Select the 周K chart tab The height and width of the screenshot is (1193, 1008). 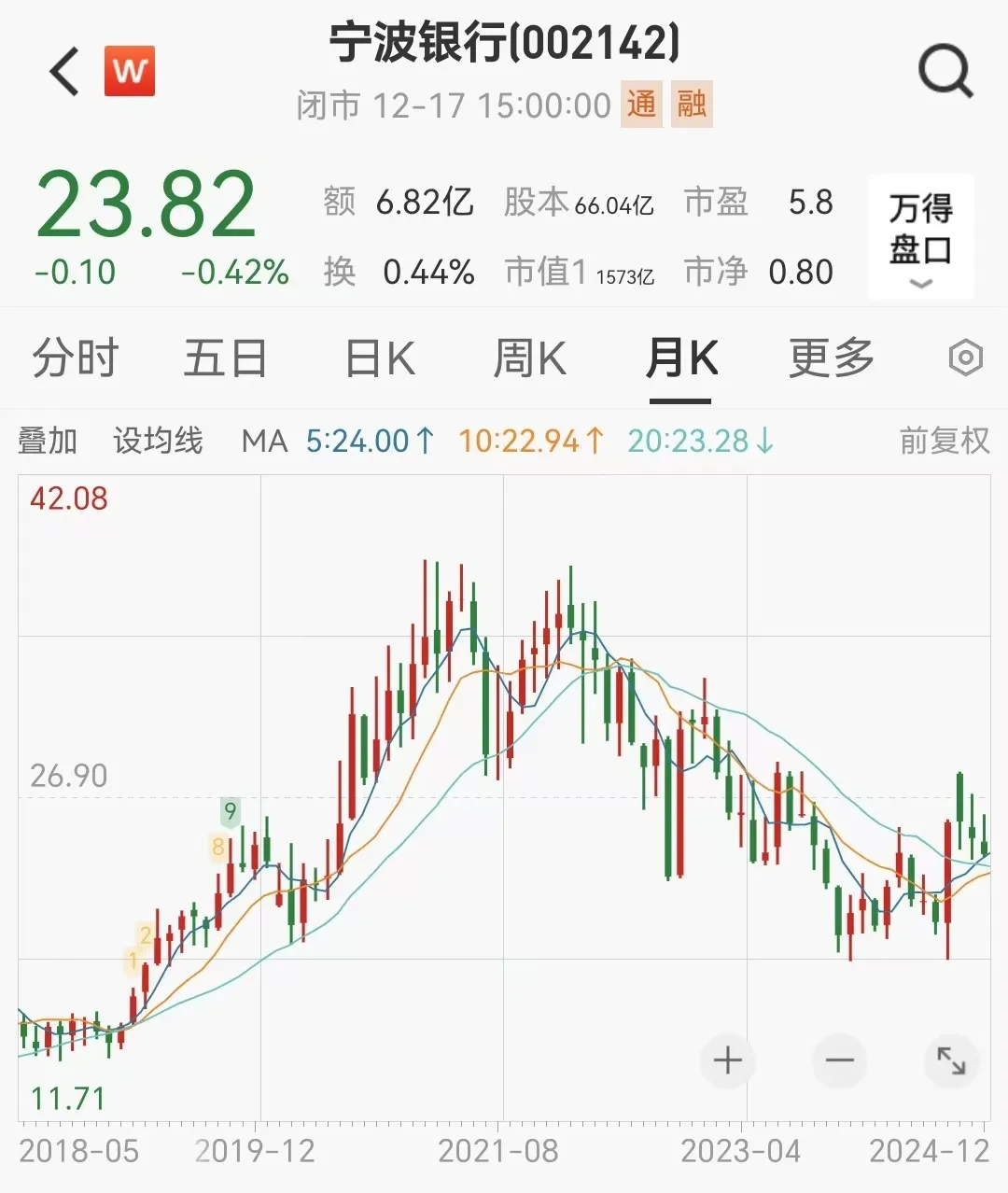pos(529,358)
